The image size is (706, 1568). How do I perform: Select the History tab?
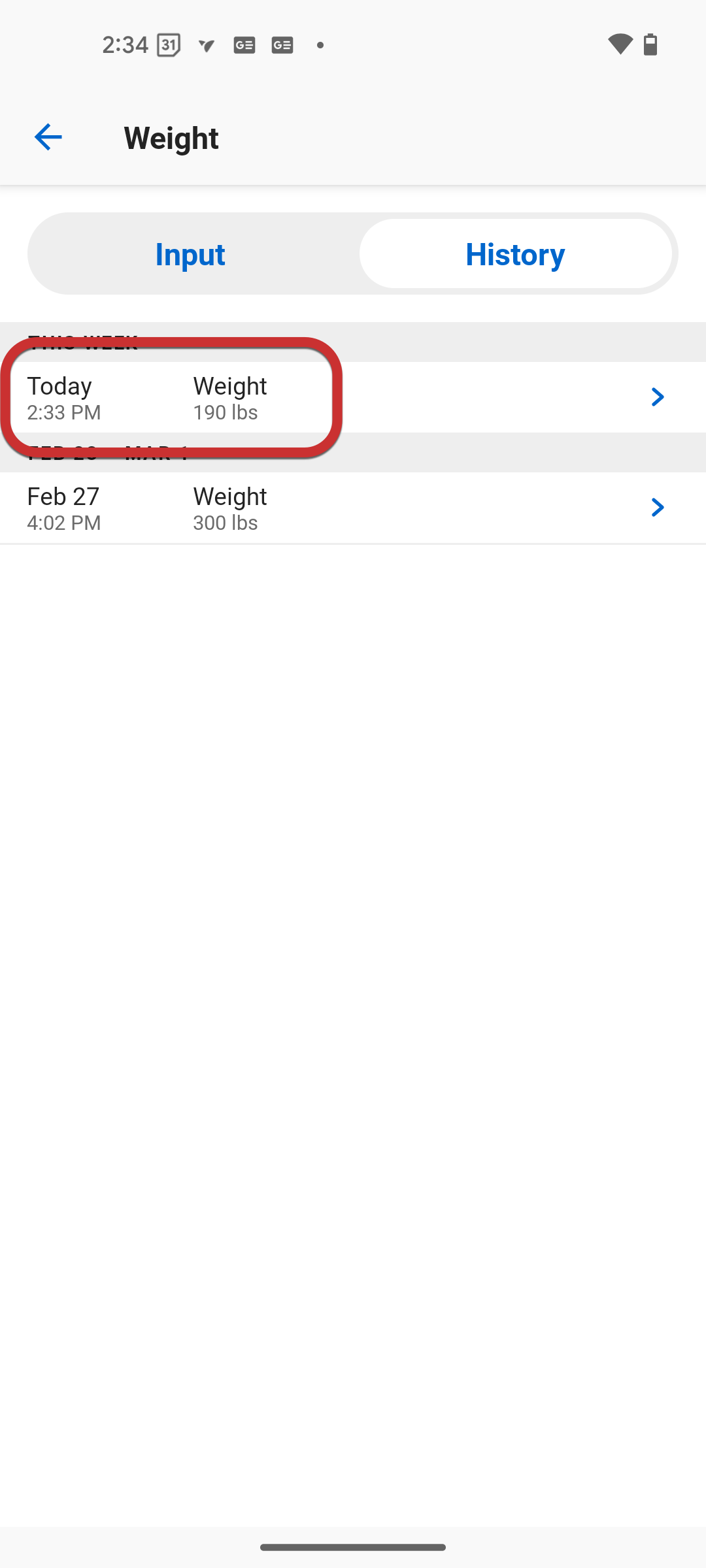515,254
